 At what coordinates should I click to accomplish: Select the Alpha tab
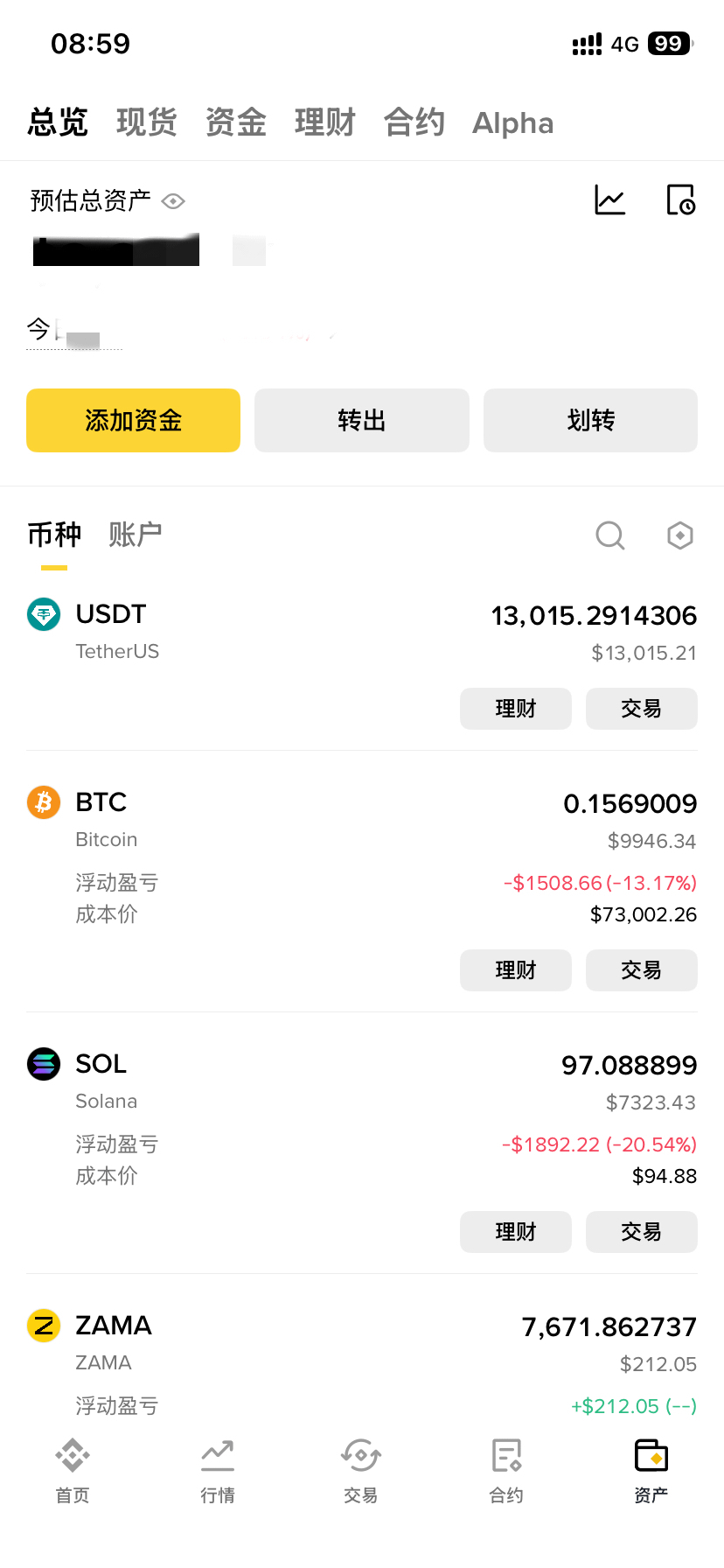pyautogui.click(x=512, y=123)
